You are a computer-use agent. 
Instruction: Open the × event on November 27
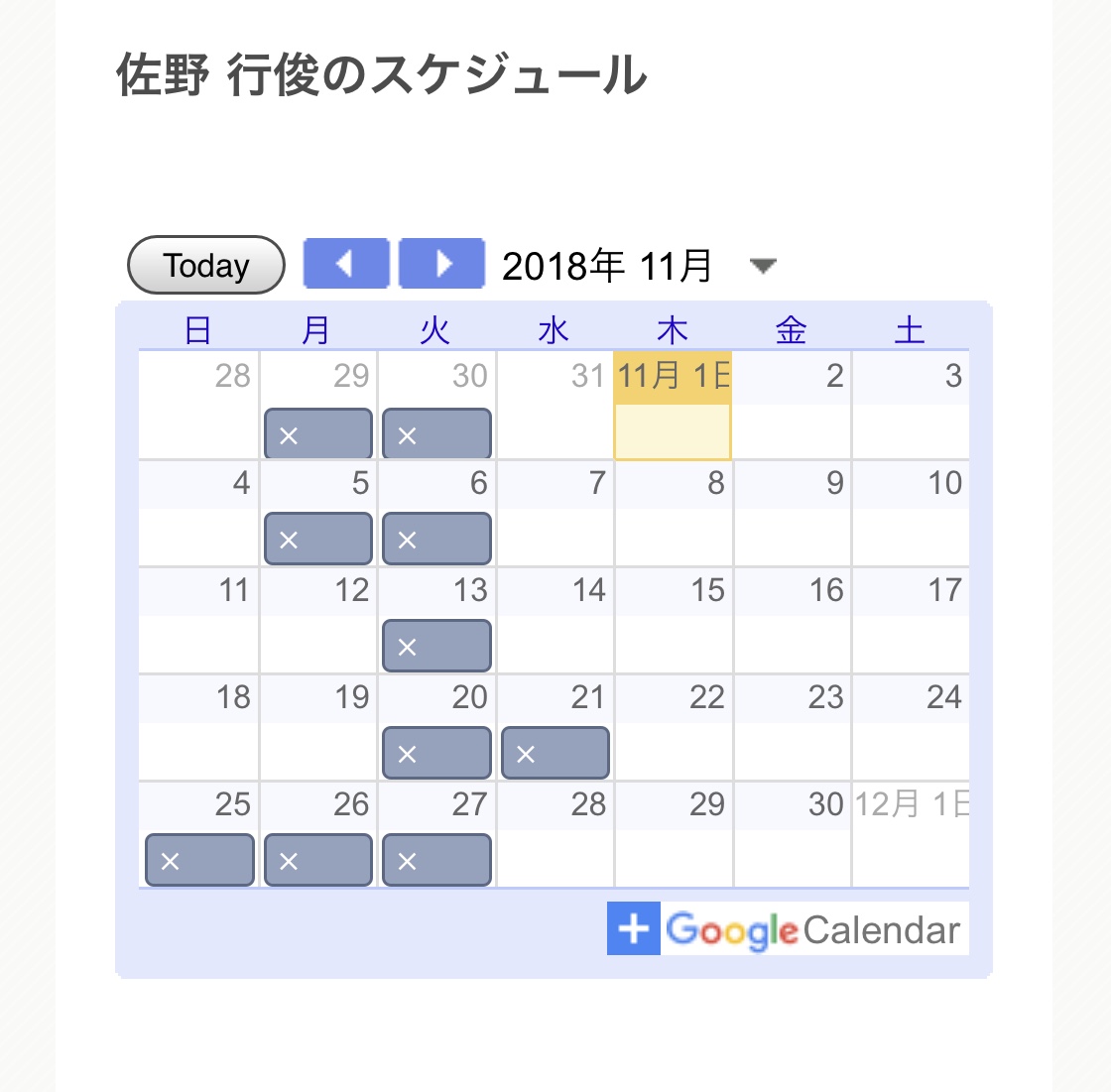[x=436, y=860]
